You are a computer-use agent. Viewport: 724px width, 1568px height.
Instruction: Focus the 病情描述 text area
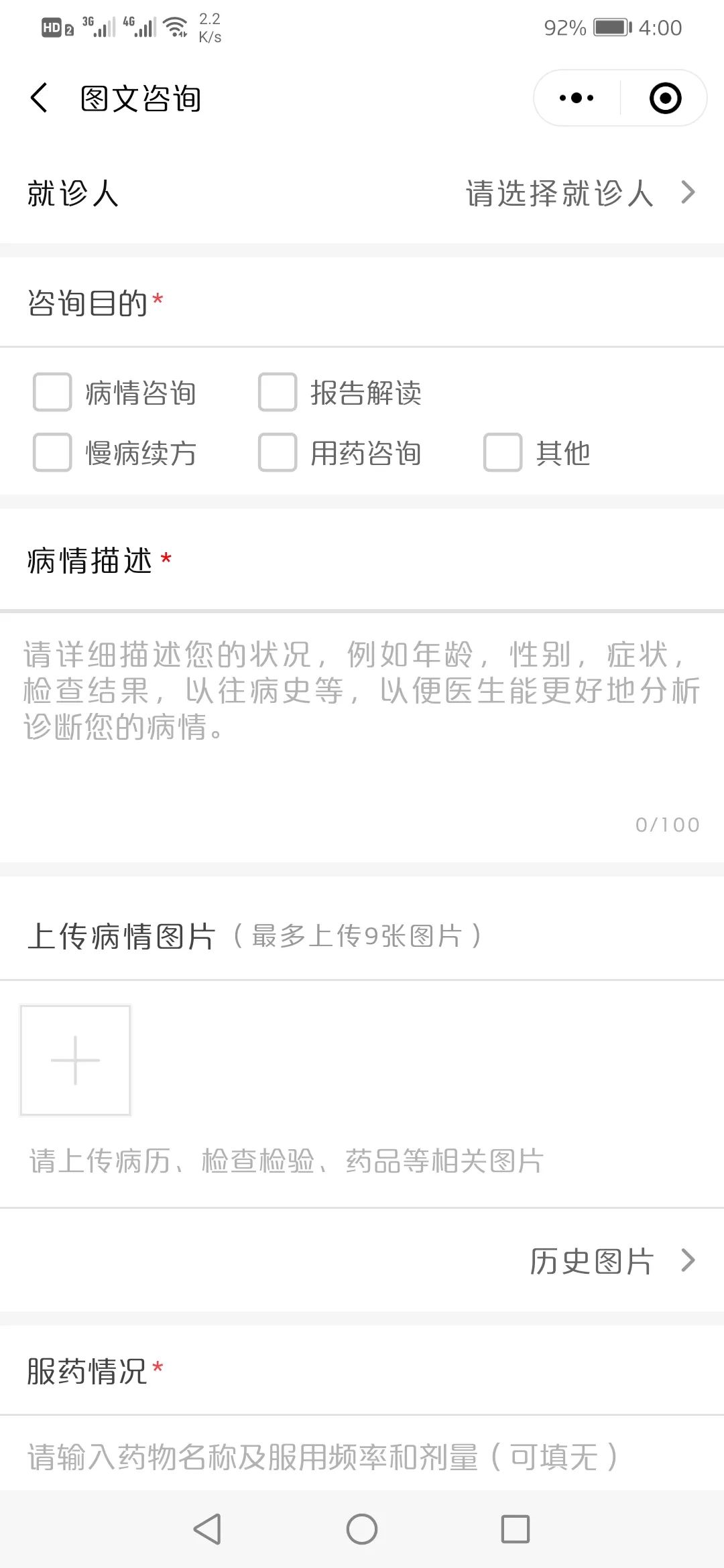pos(362,724)
